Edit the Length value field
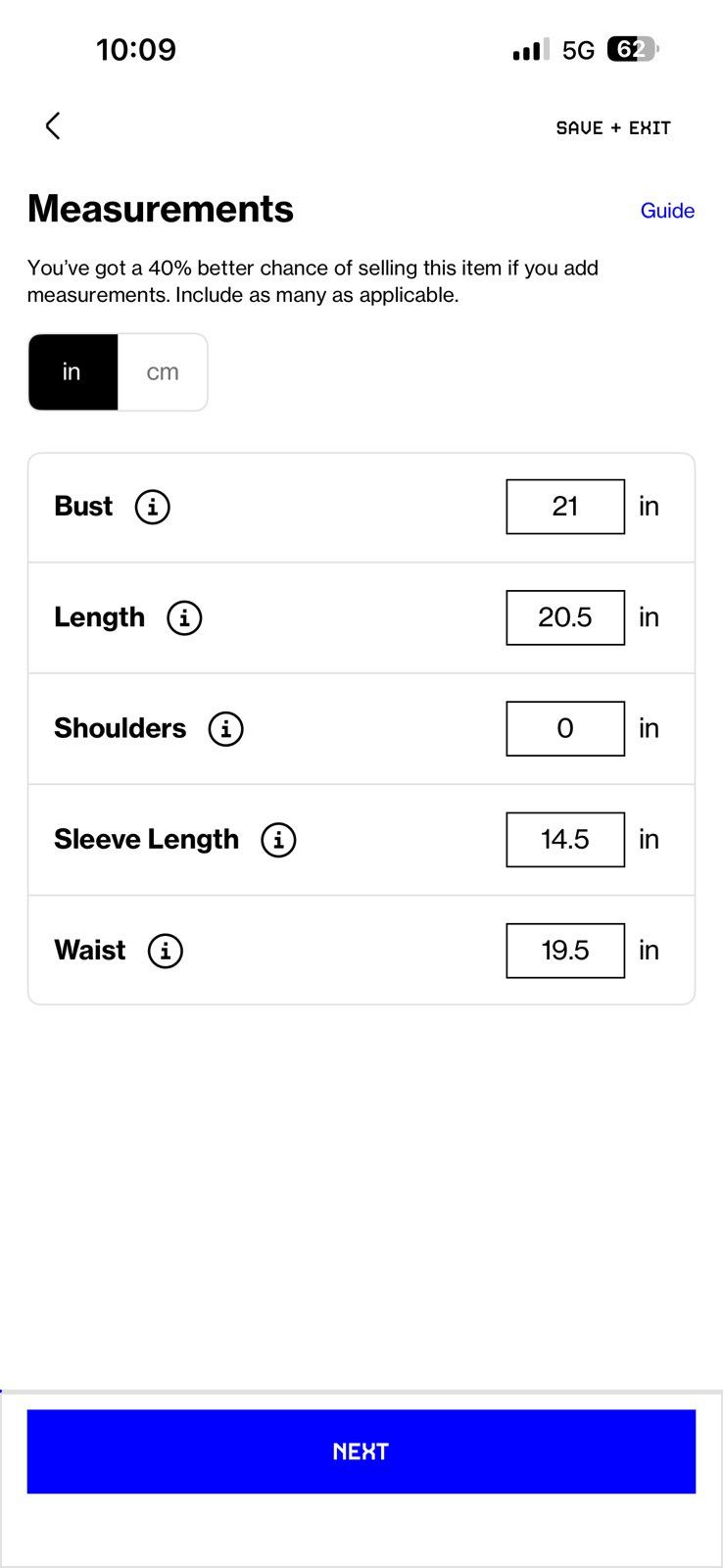Screen dimensions: 723x1568 565,617
